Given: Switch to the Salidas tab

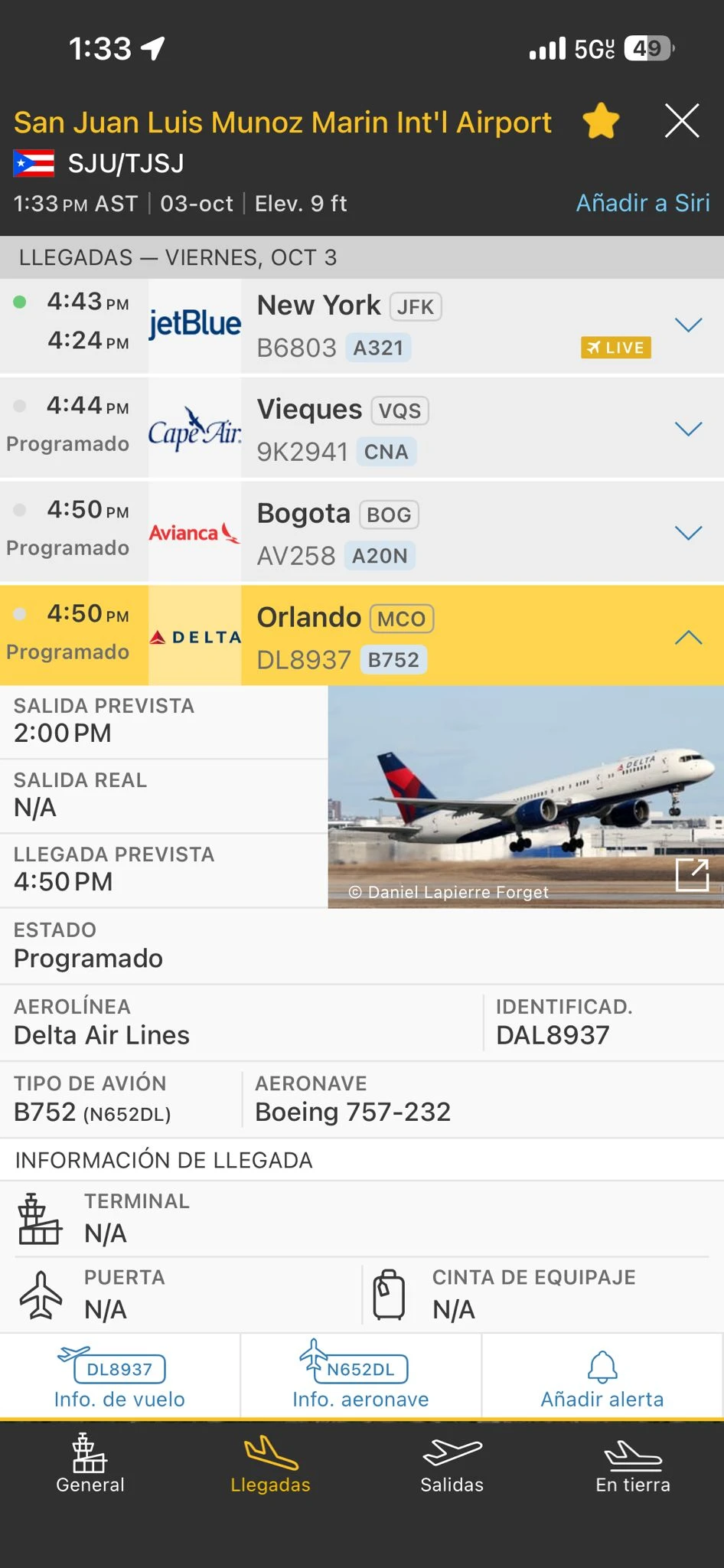Looking at the screenshot, I should (452, 1464).
